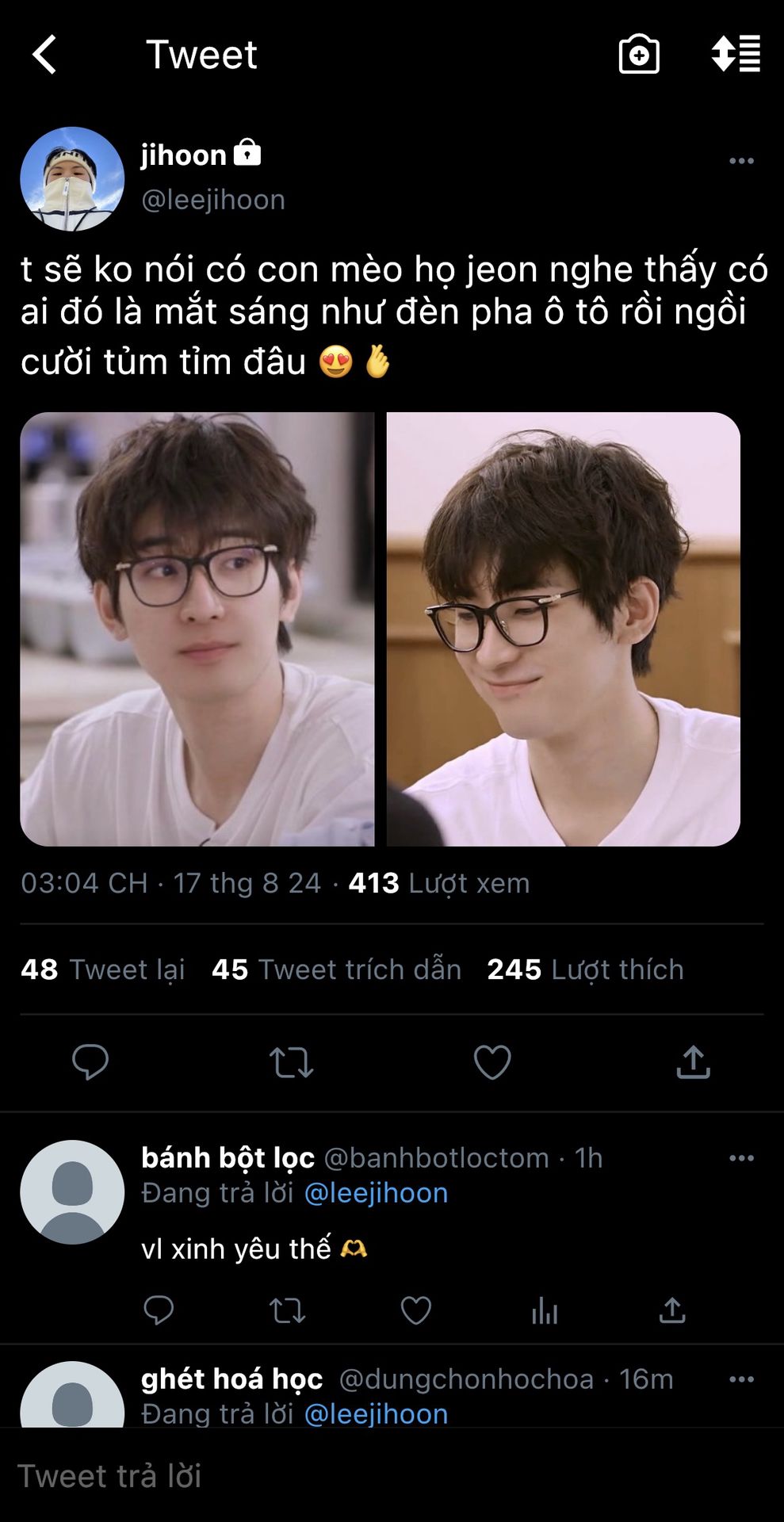See who gave the 245 Lượt thích
The width and height of the screenshot is (784, 1522).
point(585,969)
